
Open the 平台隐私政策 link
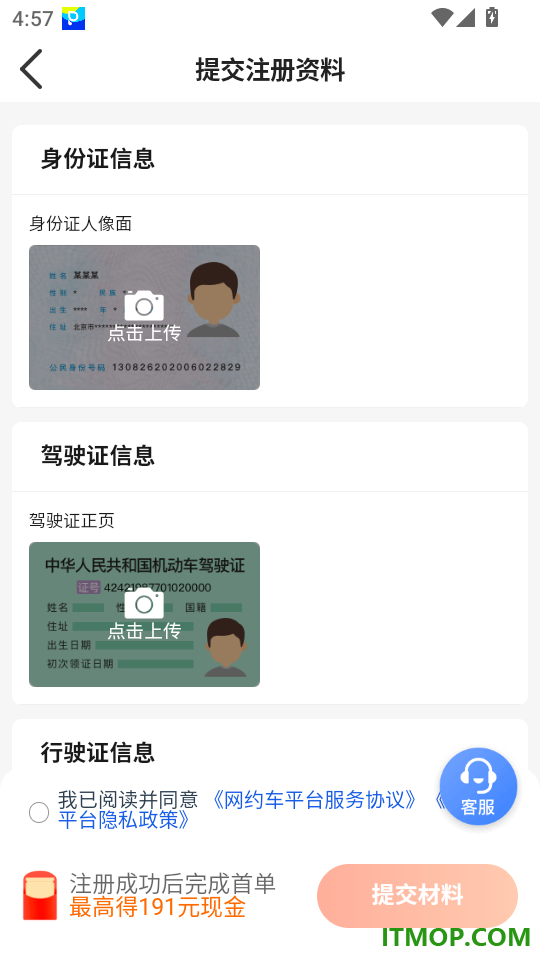click(126, 820)
